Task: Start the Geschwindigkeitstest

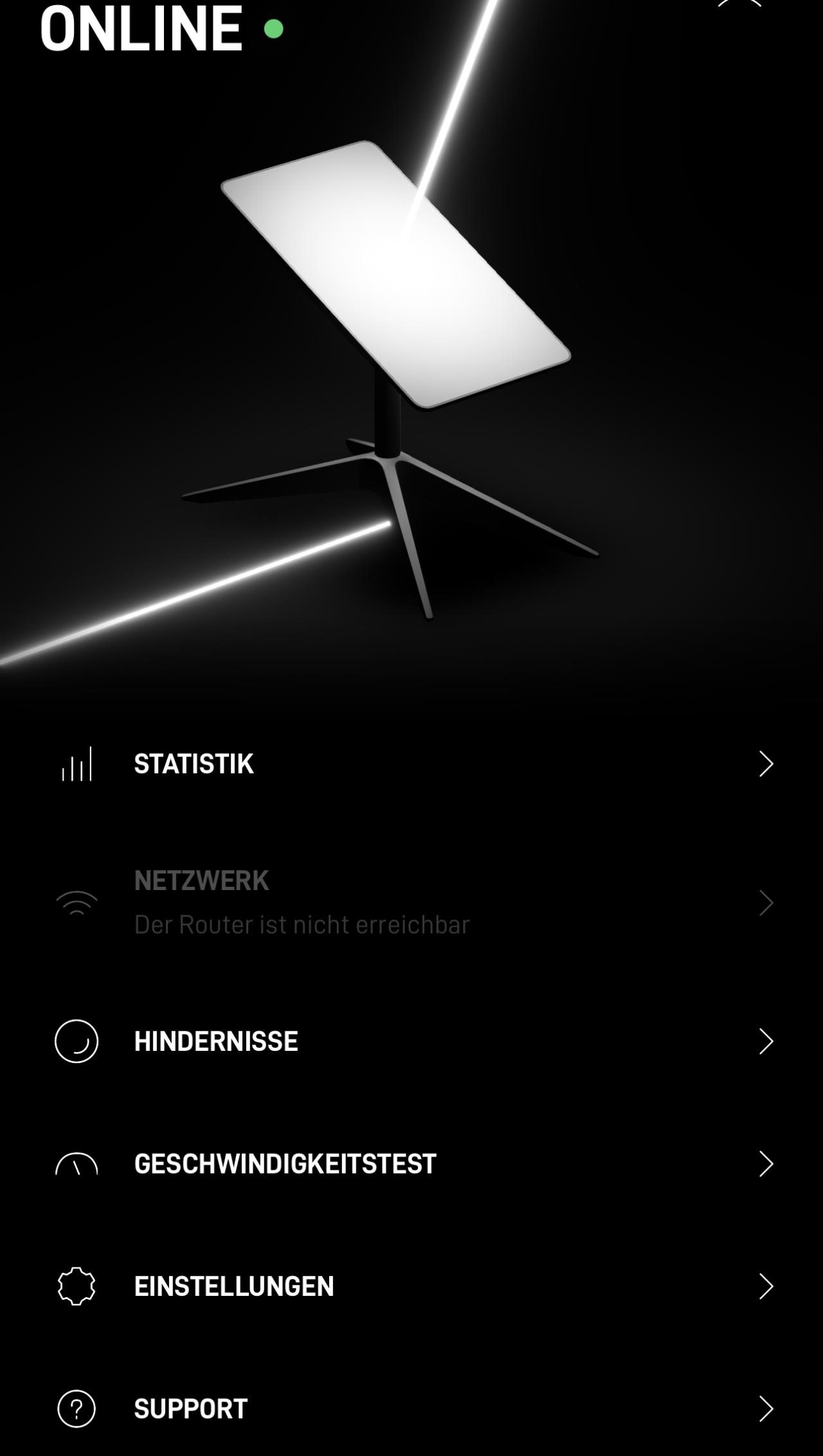Action: point(411,1164)
